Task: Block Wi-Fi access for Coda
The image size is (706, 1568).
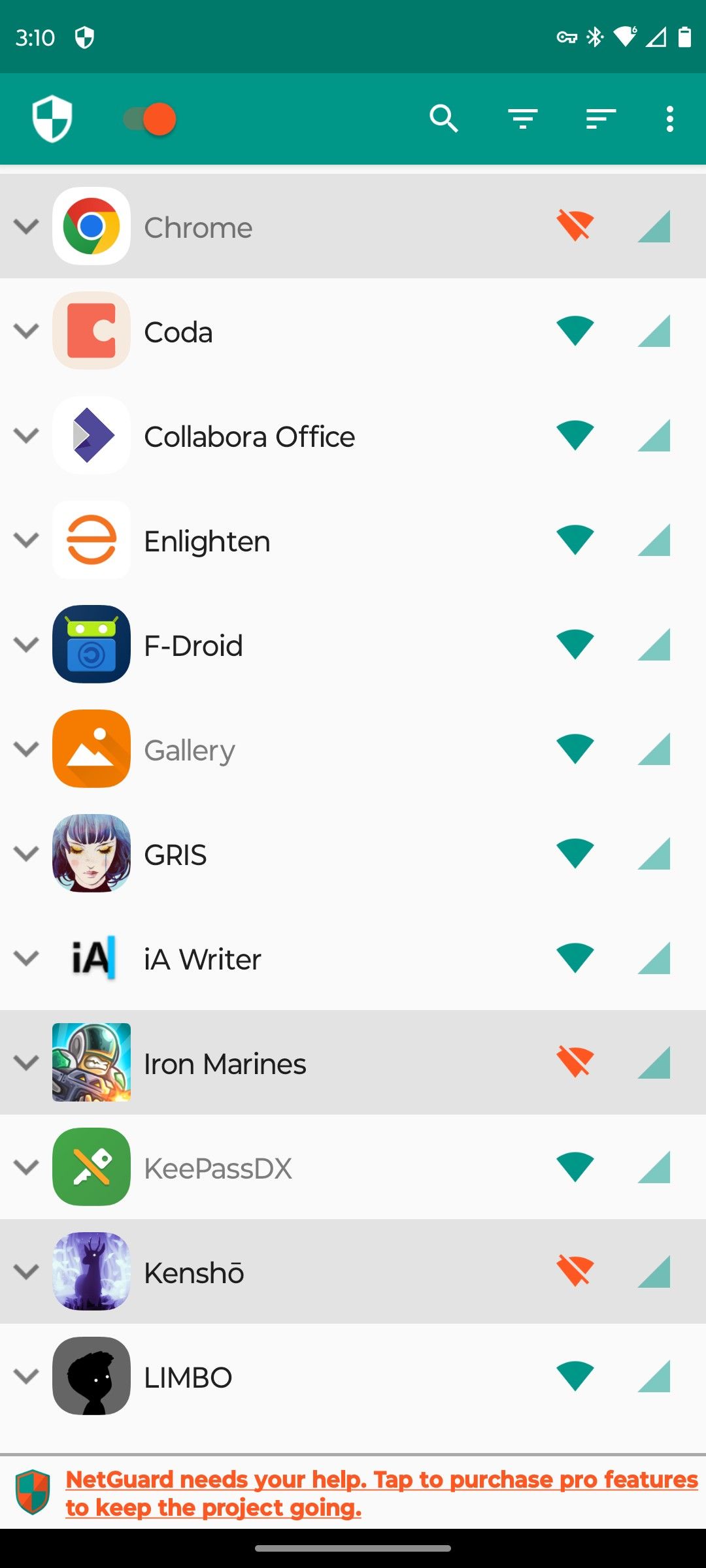Action: click(x=575, y=331)
